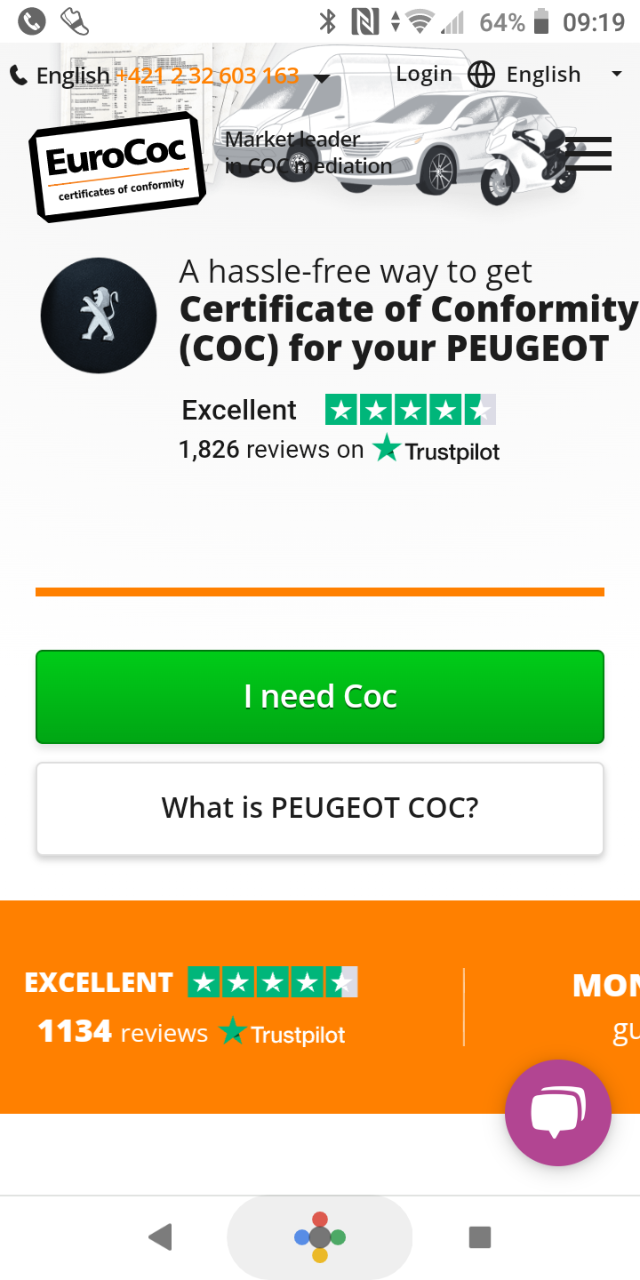640x1280 pixels.
Task: Open recent apps with square button
Action: click(x=480, y=1237)
